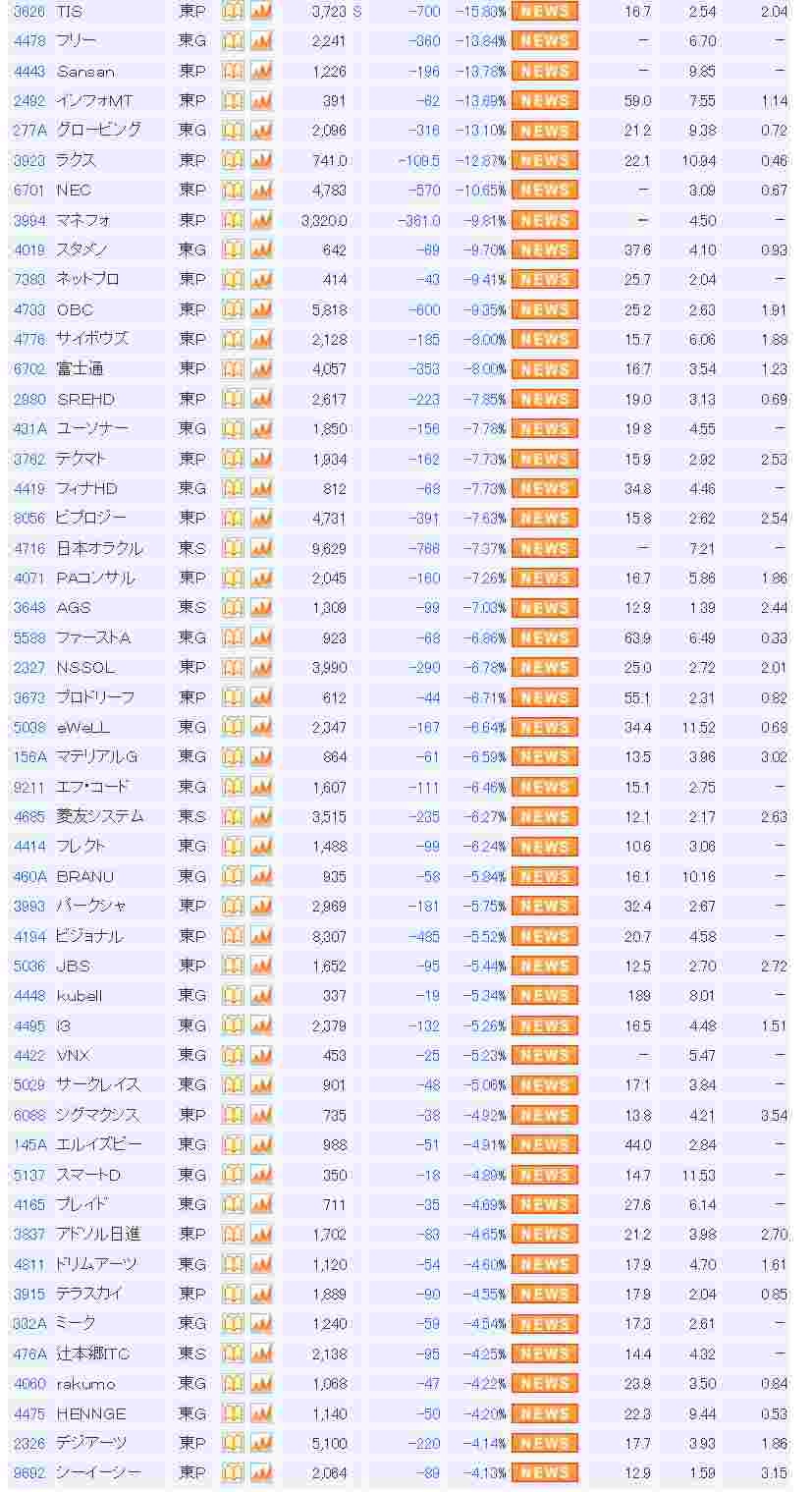Show the chart icon for OBC
This screenshot has height=1492, width=812.
261,309
